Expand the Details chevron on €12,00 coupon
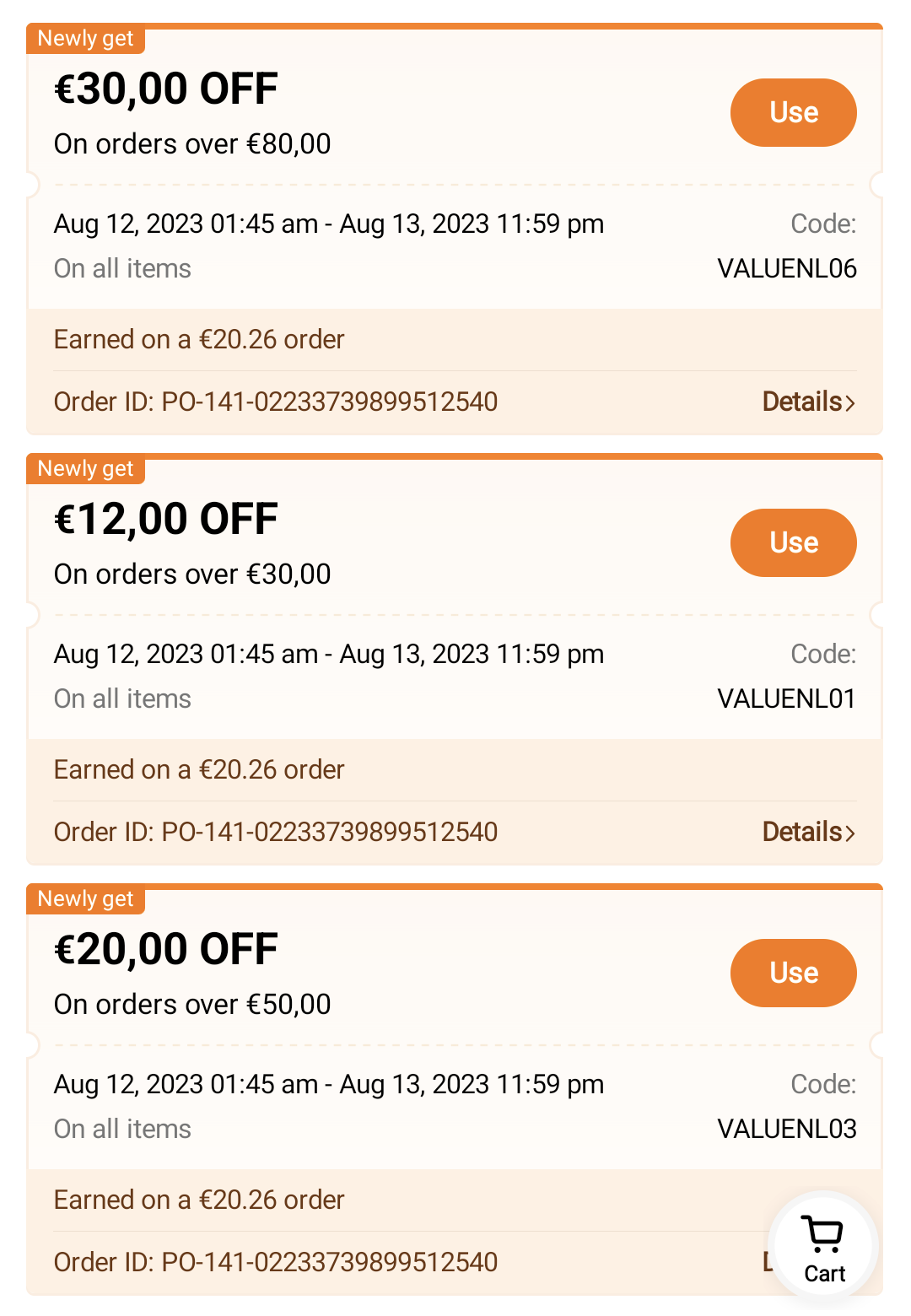This screenshot has width=911, height=1316. (850, 832)
